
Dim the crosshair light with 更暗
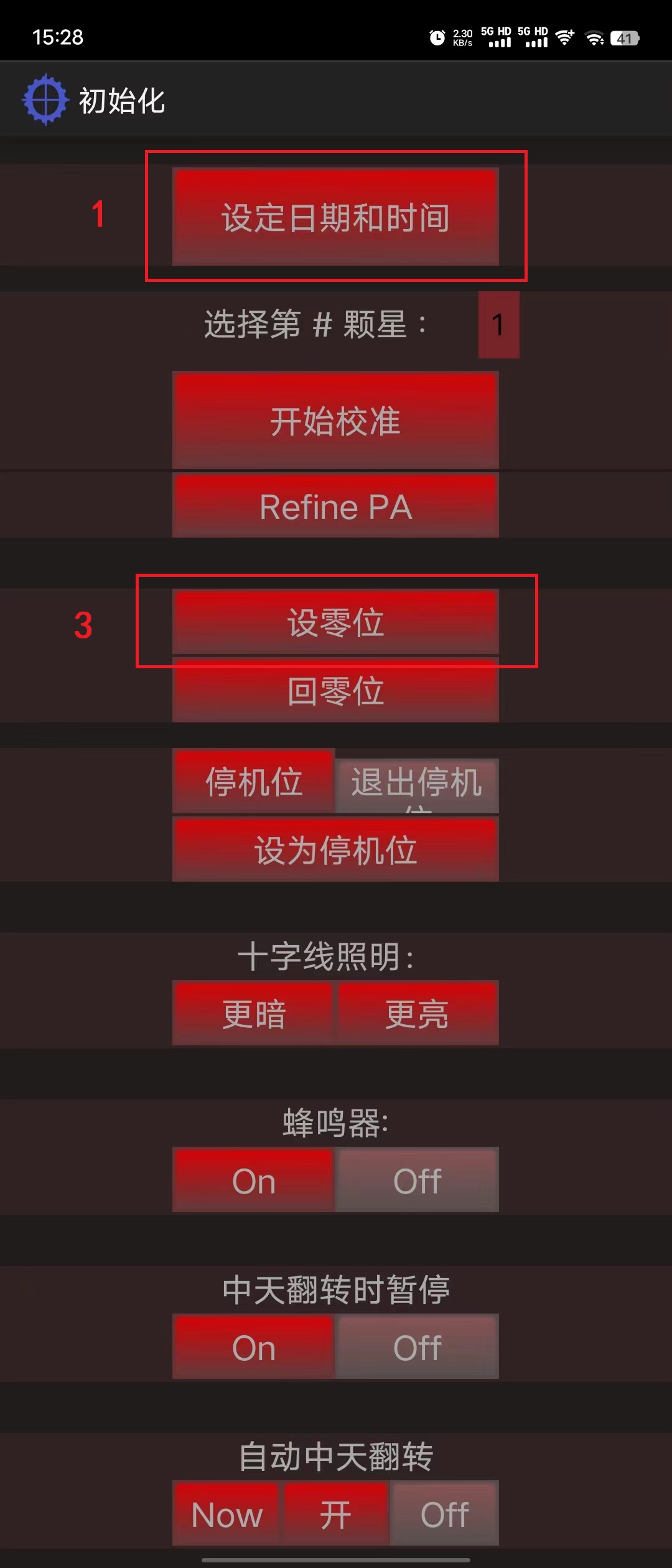[254, 1014]
